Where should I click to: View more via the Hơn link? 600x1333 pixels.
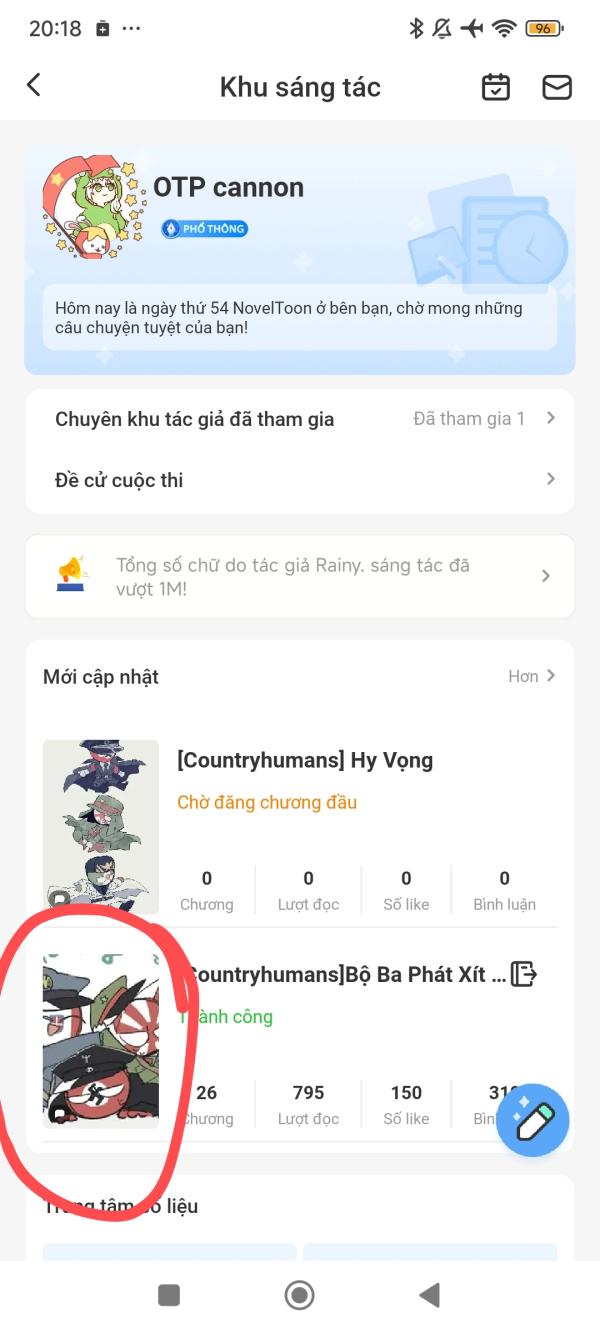tap(531, 677)
